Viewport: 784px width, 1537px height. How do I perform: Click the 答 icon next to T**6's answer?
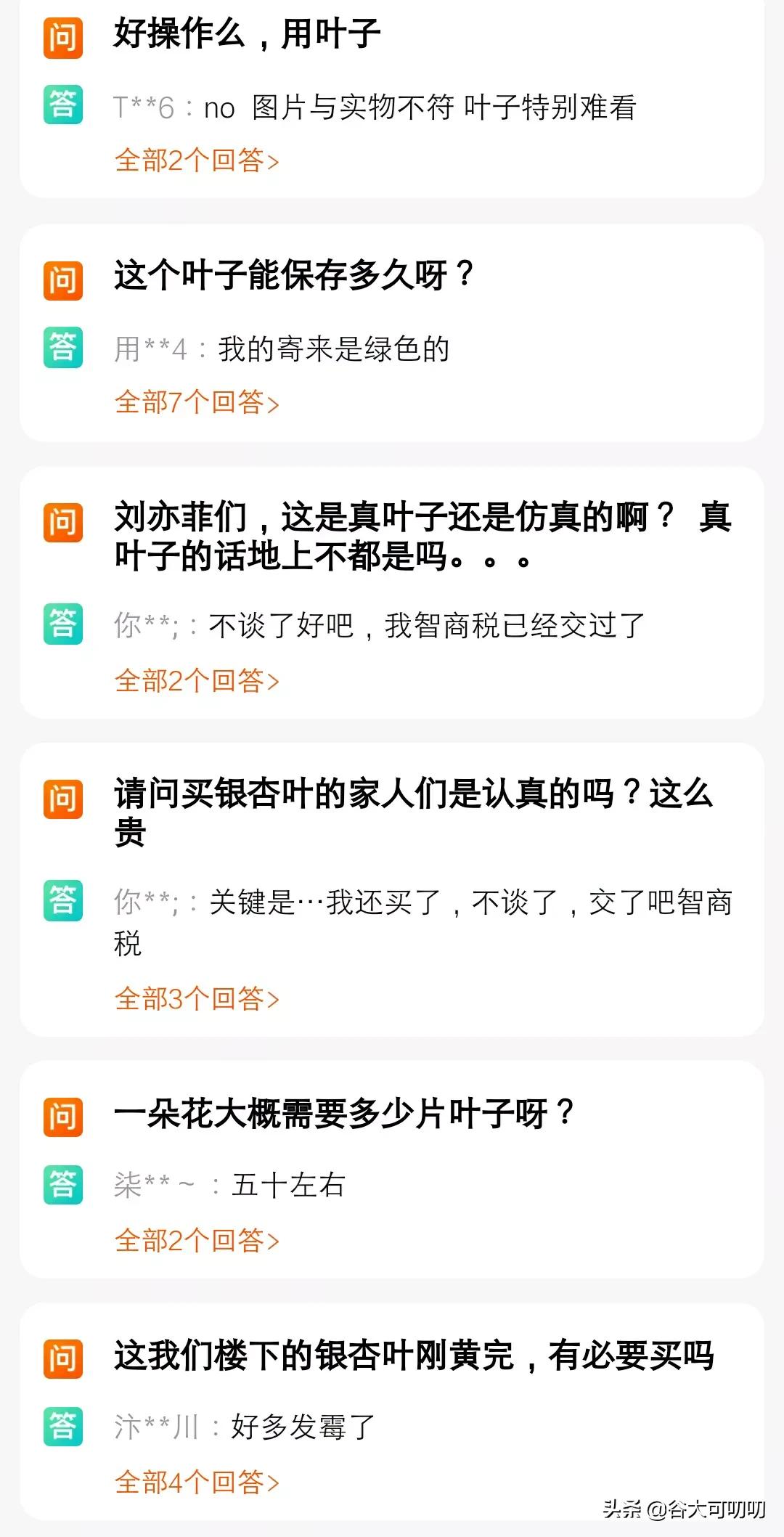click(x=64, y=106)
